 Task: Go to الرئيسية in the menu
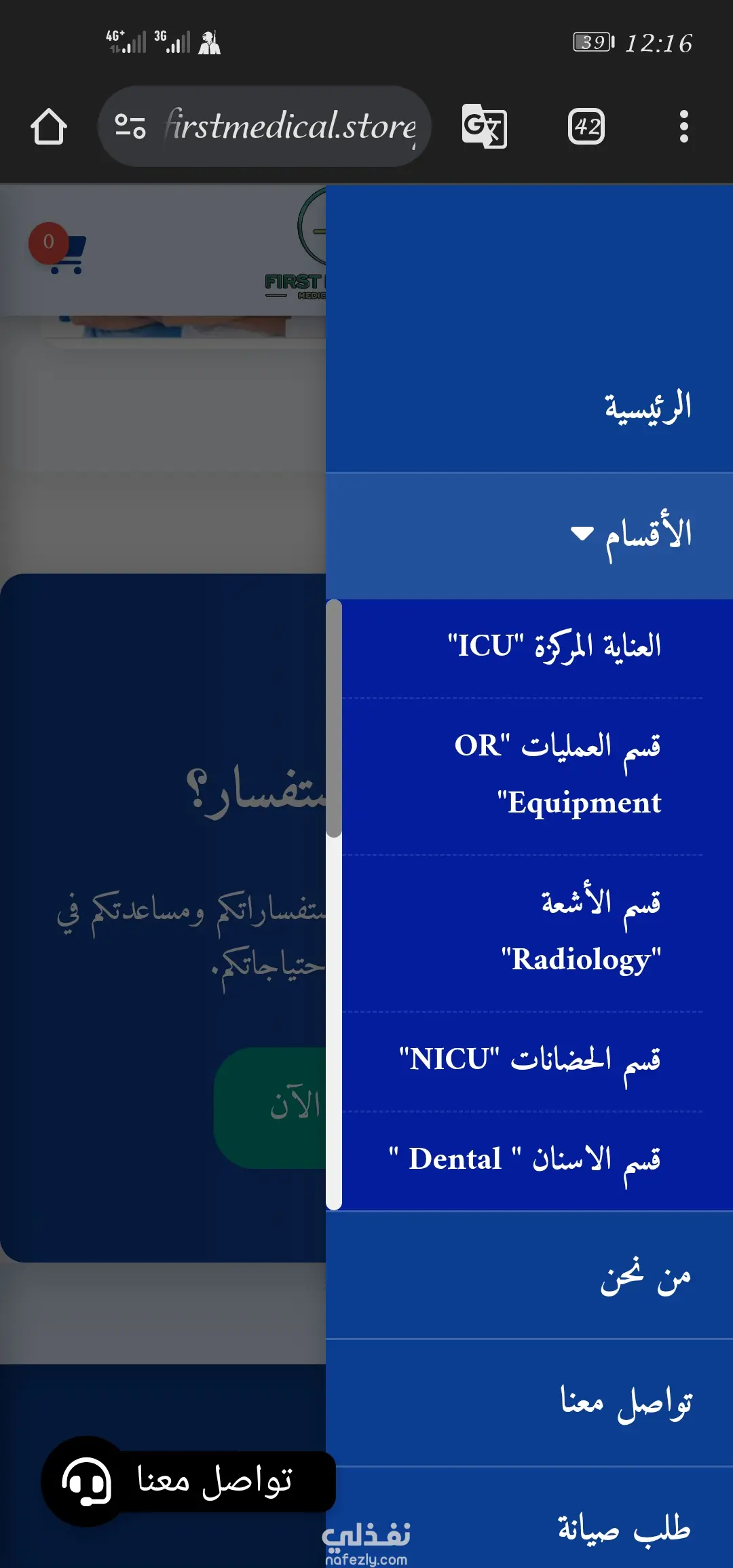tap(647, 407)
